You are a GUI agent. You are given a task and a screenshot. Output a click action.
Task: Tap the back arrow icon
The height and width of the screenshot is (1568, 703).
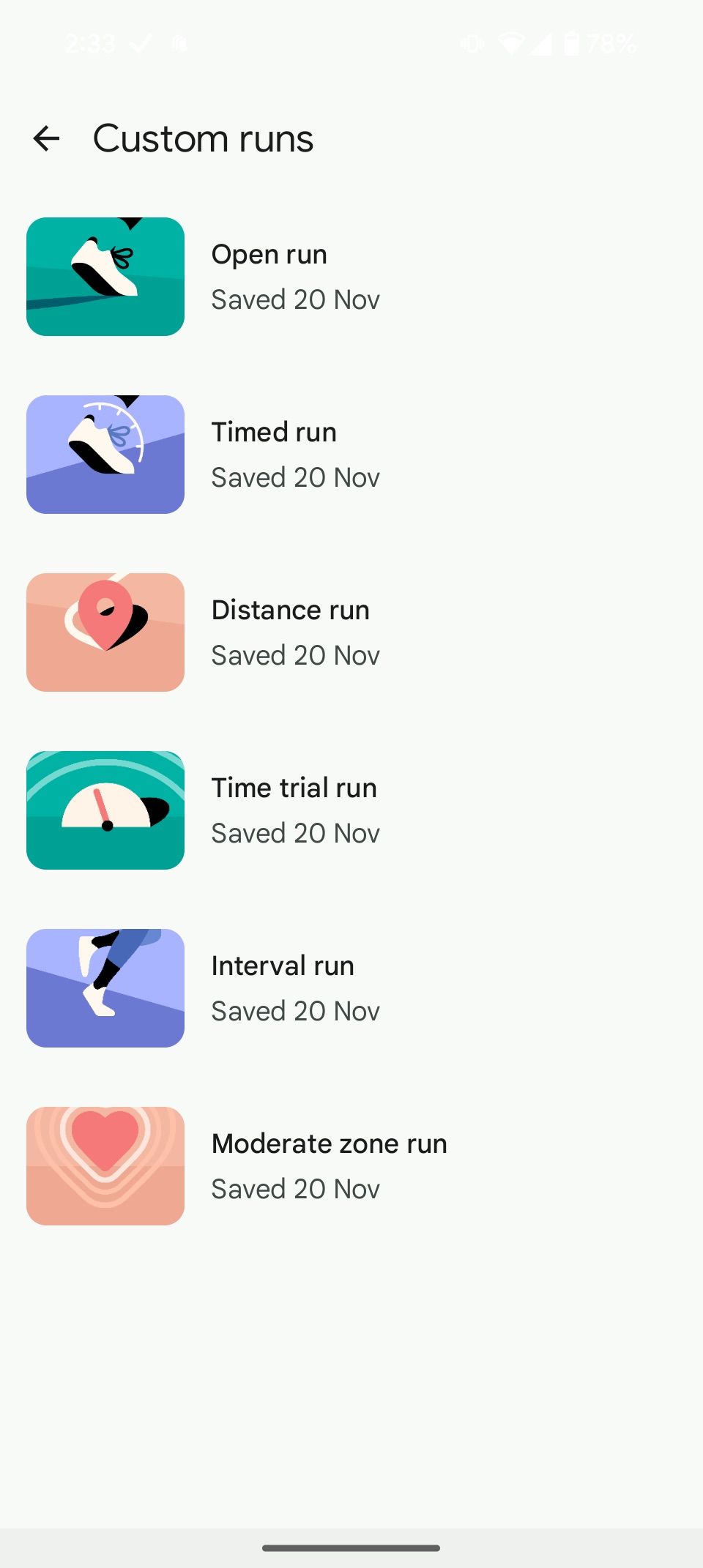[47, 138]
